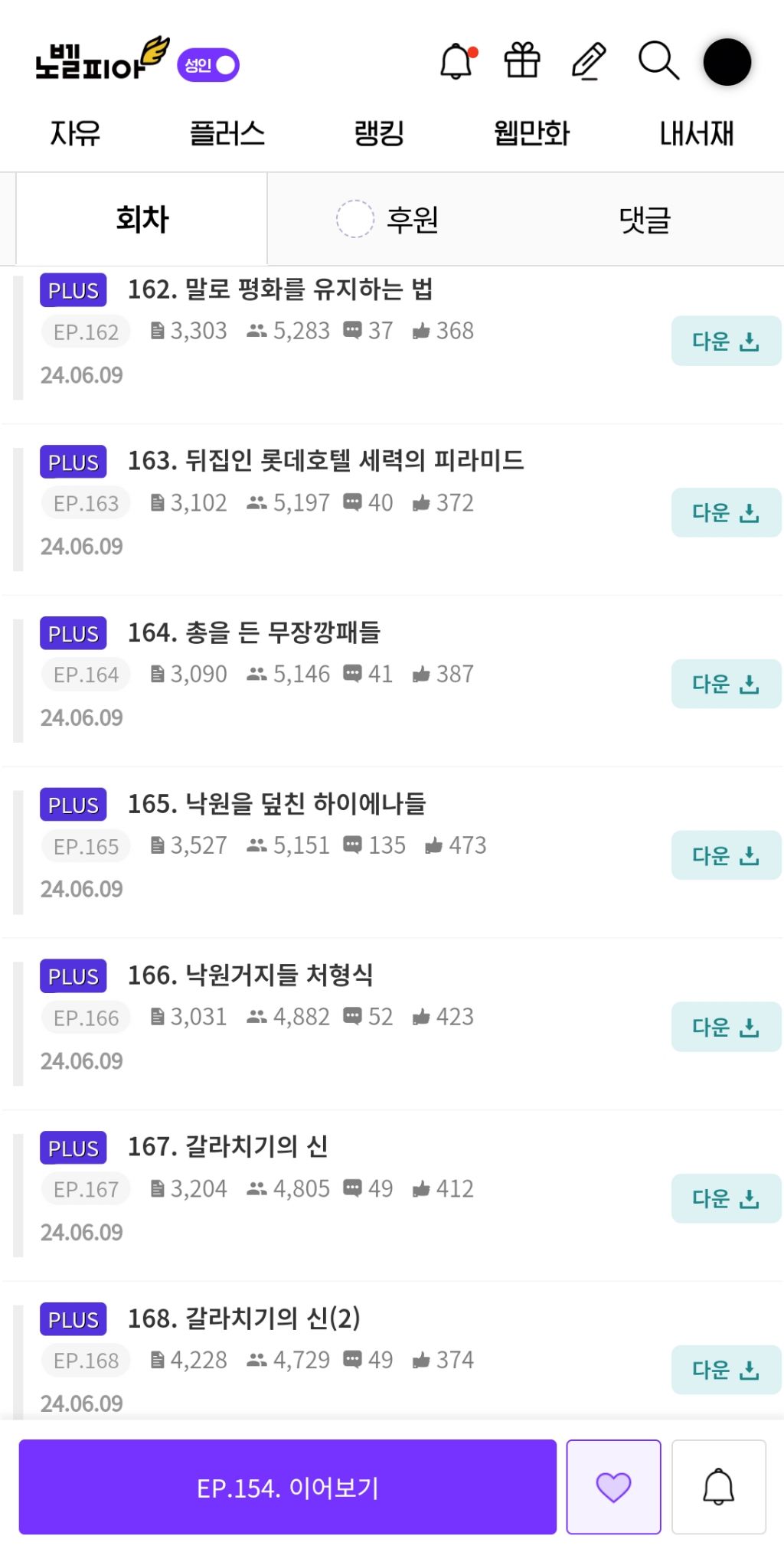The image size is (784, 1552).
Task: Open episode 163. 뒤집인 롯데호텔 세력의 피라미드
Action: (325, 461)
